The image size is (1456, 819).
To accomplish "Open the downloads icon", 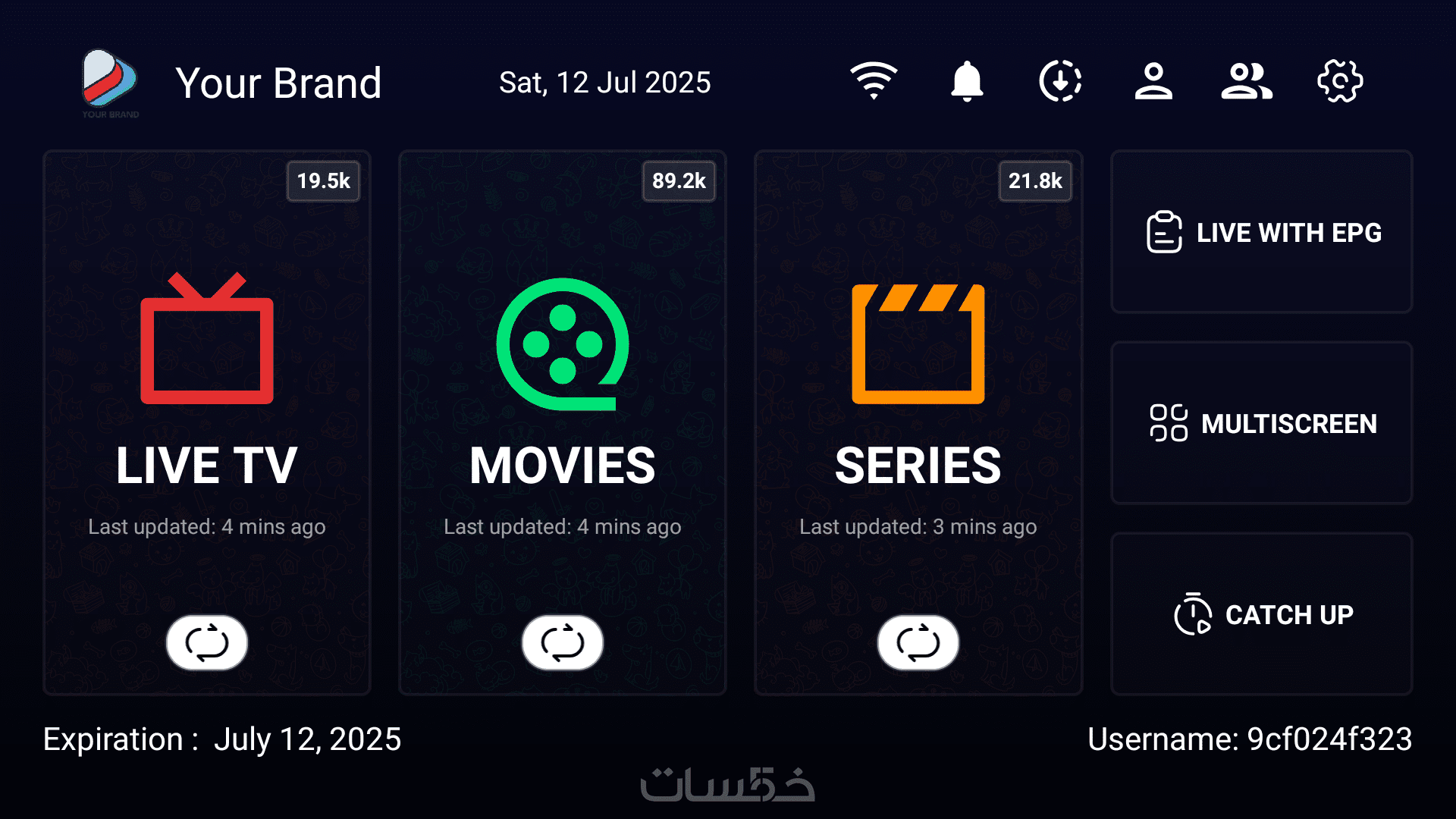I will click(x=1060, y=81).
